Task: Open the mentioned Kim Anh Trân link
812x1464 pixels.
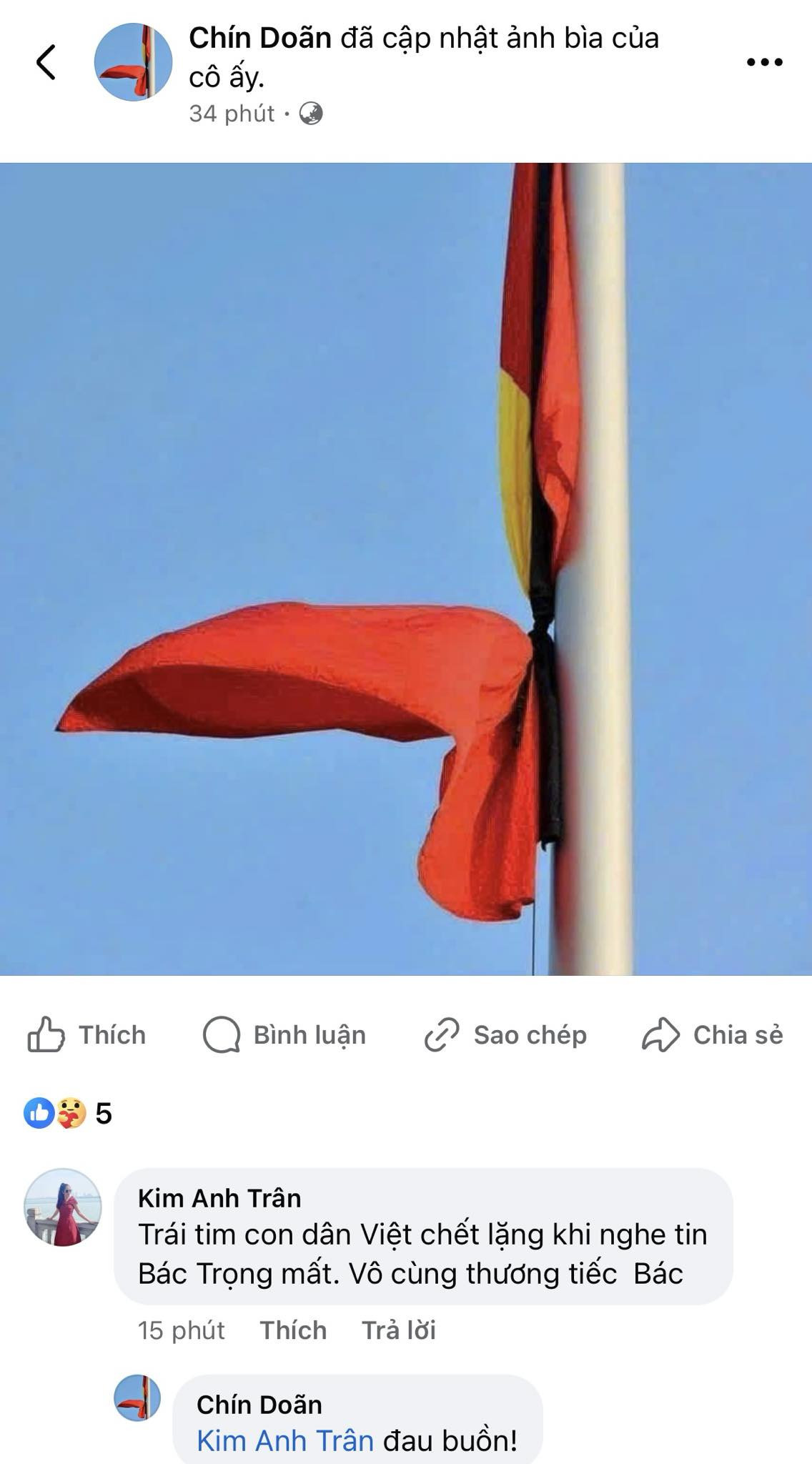Action: click(x=285, y=1440)
